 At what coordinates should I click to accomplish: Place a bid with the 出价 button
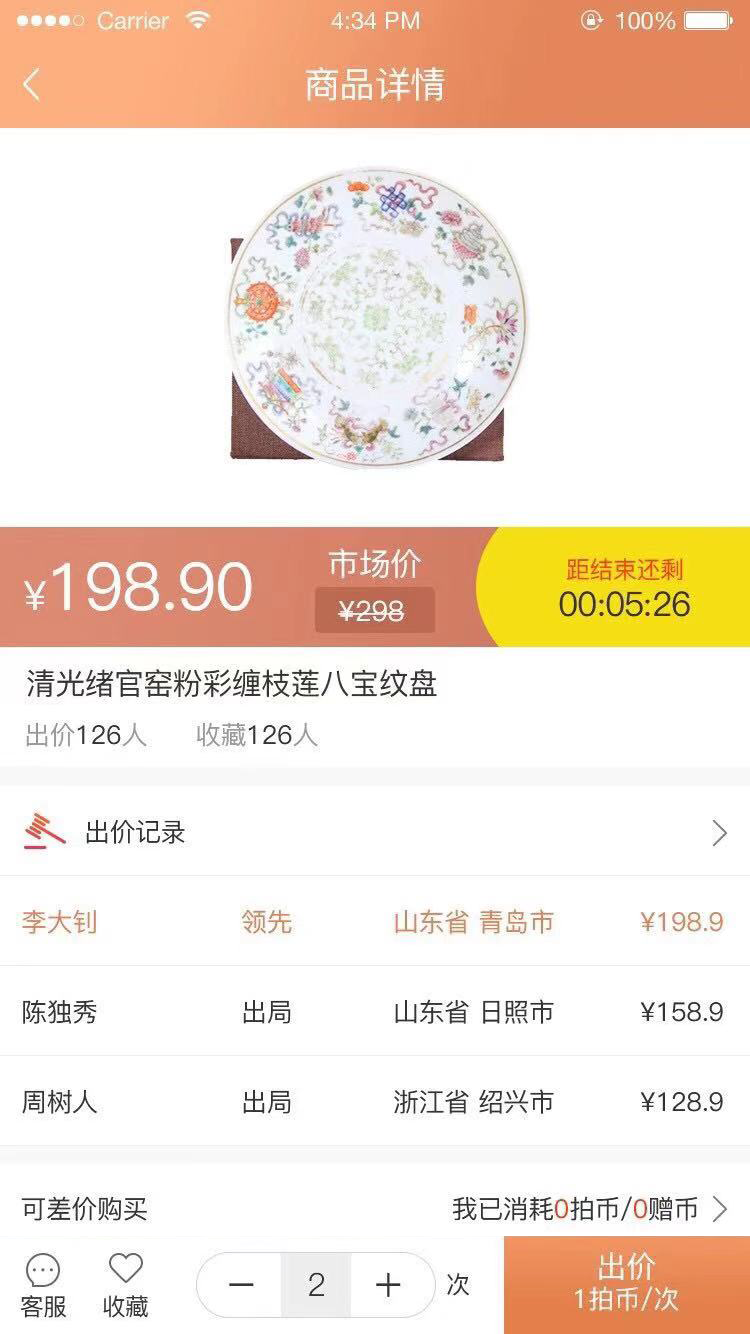click(627, 1285)
